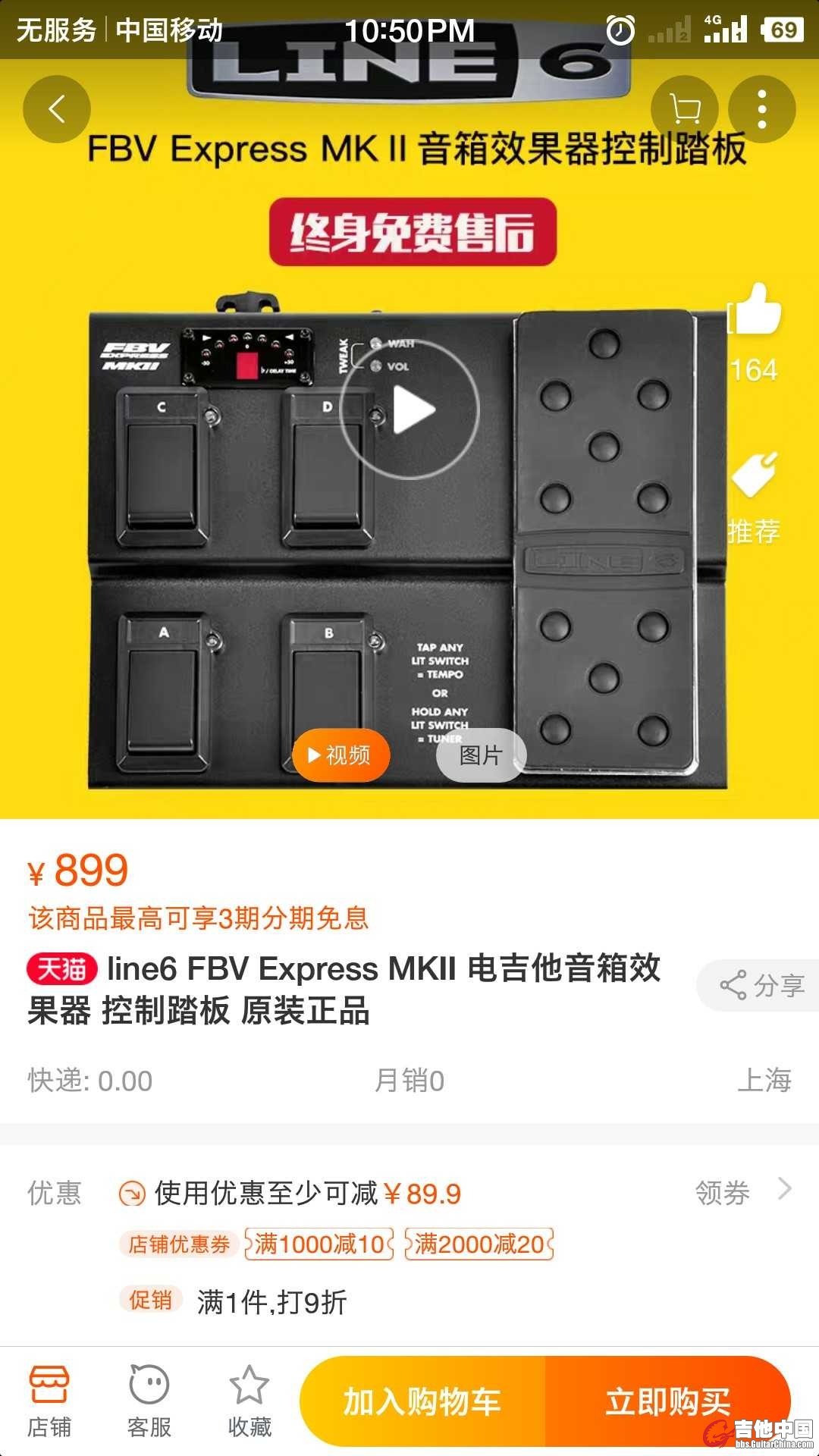Go back using the top-left arrow
819x1456 pixels.
(x=57, y=109)
